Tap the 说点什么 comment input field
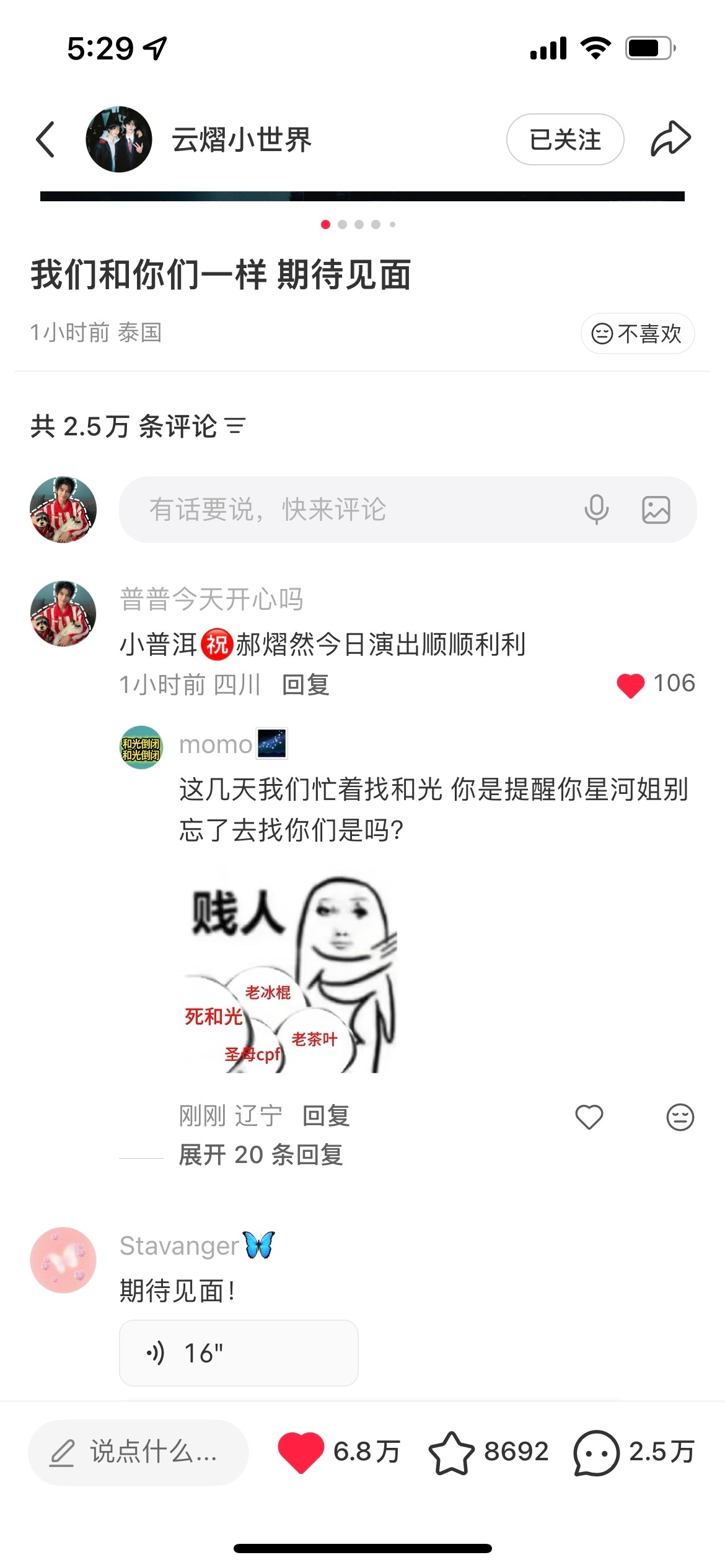The width and height of the screenshot is (725, 1568). click(138, 1453)
